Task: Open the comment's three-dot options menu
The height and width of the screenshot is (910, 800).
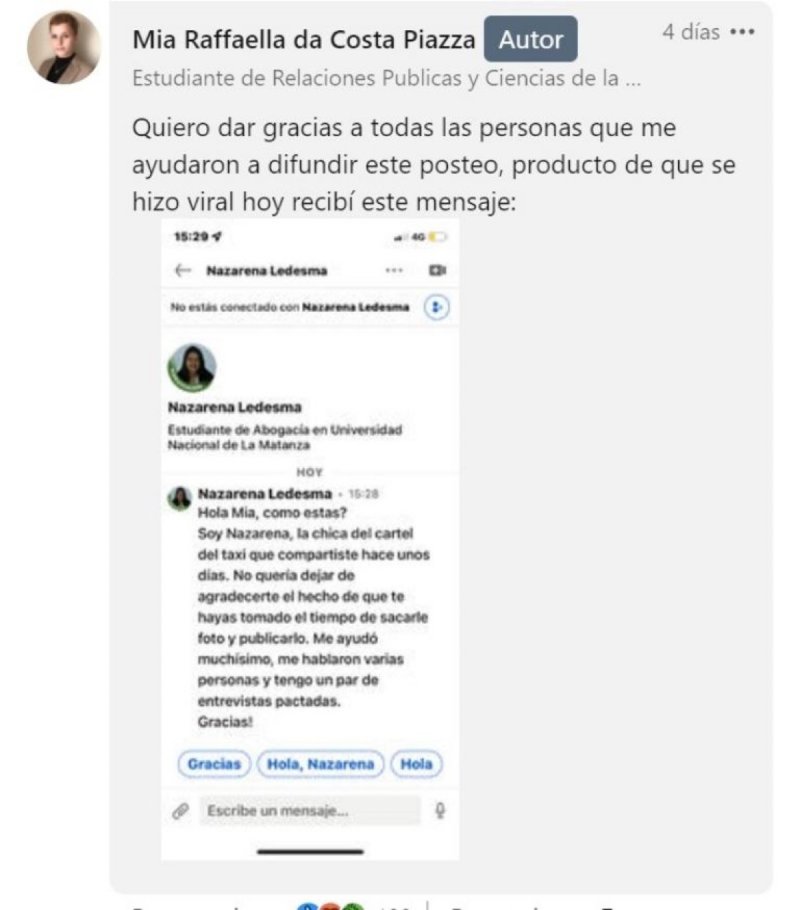Action: (742, 33)
